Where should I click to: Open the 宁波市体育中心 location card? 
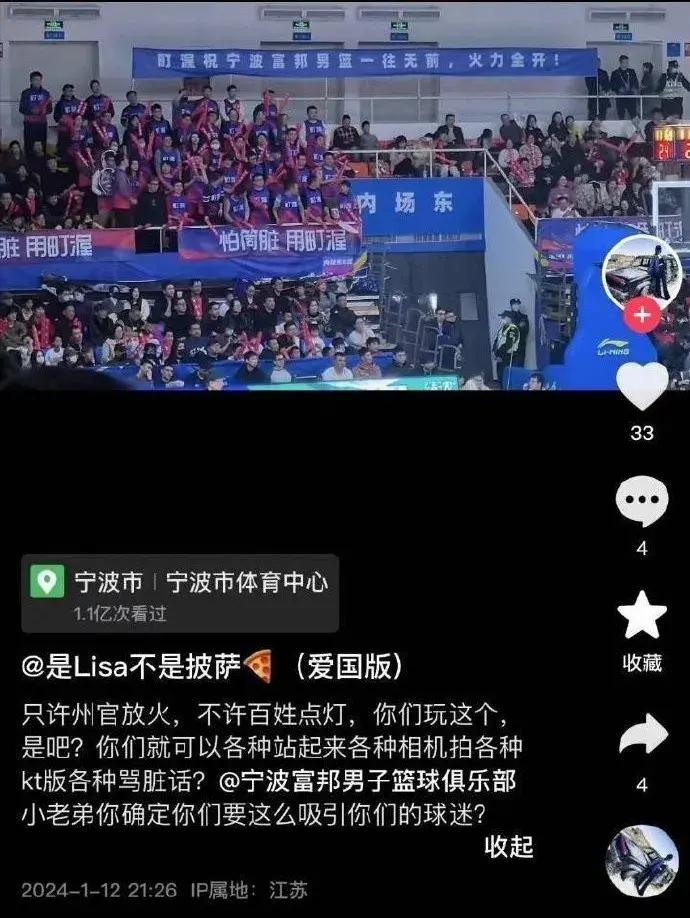pyautogui.click(x=180, y=593)
